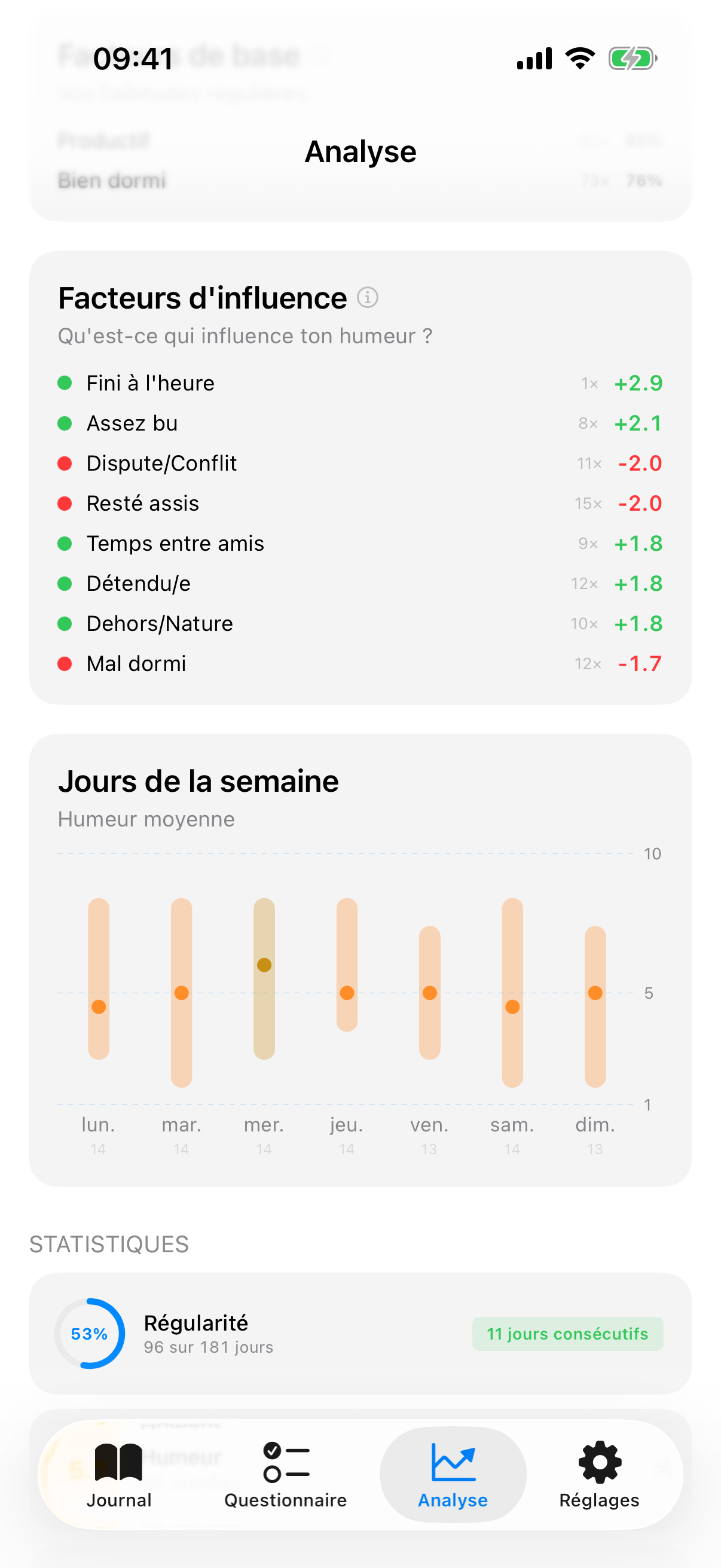The width and height of the screenshot is (721, 1568).
Task: Tap the Régularité statistics card
Action: pos(360,1333)
